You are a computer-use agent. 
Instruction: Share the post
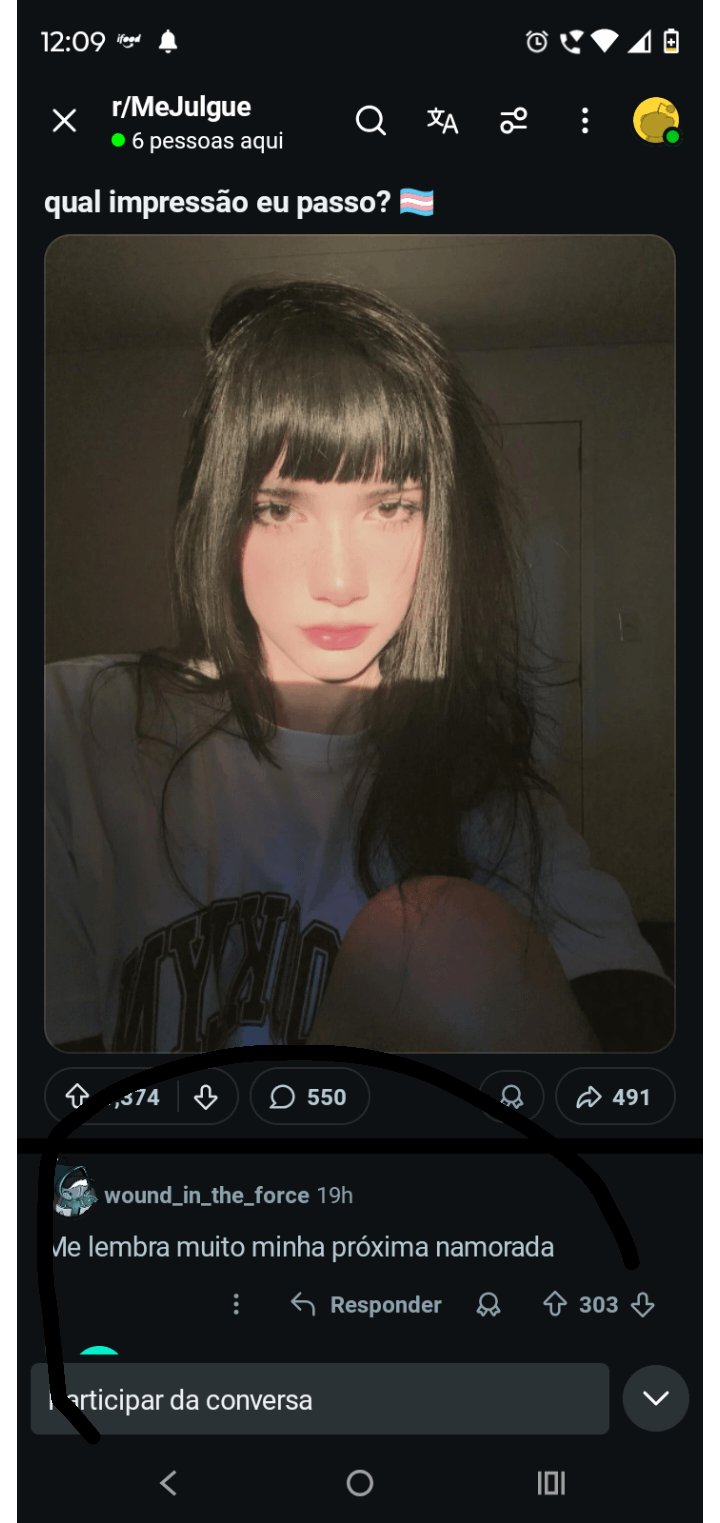614,1097
